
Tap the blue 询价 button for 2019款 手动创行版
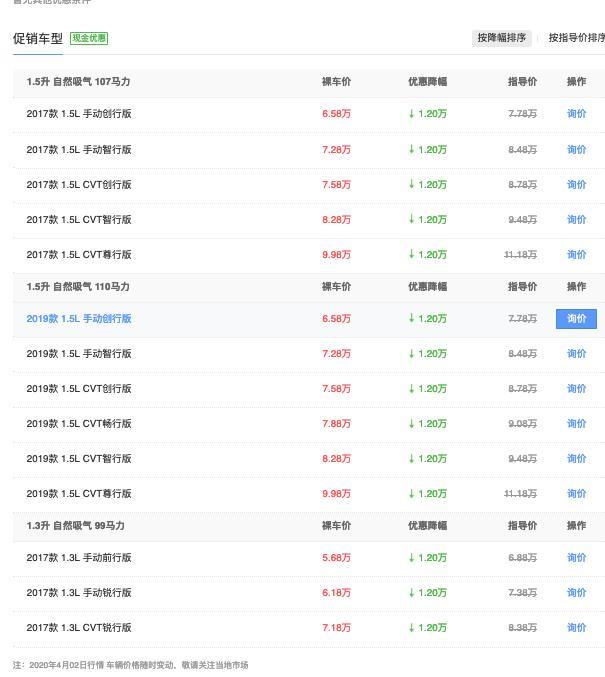pos(576,319)
